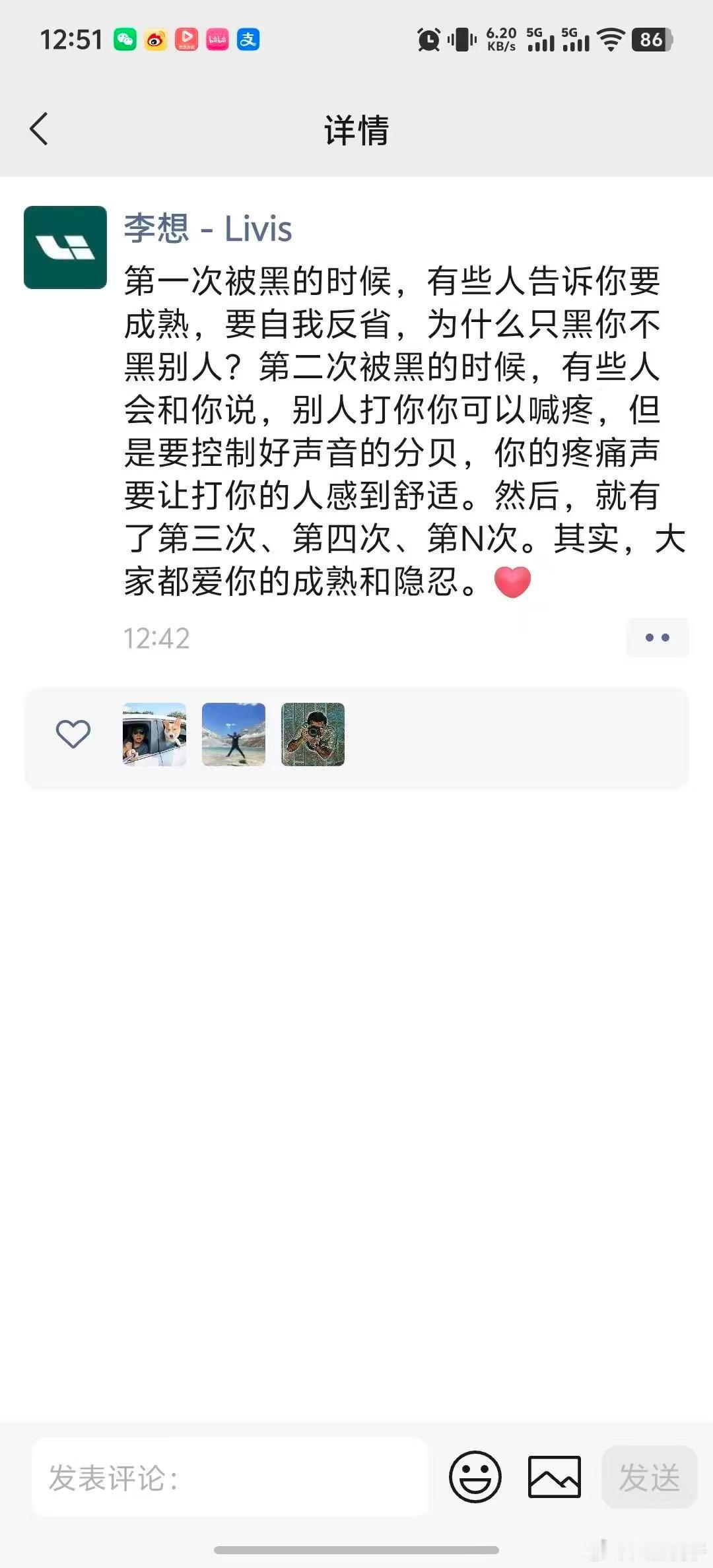Tap the 详情 title bar
Image resolution: width=713 pixels, height=1568 pixels.
(x=356, y=129)
